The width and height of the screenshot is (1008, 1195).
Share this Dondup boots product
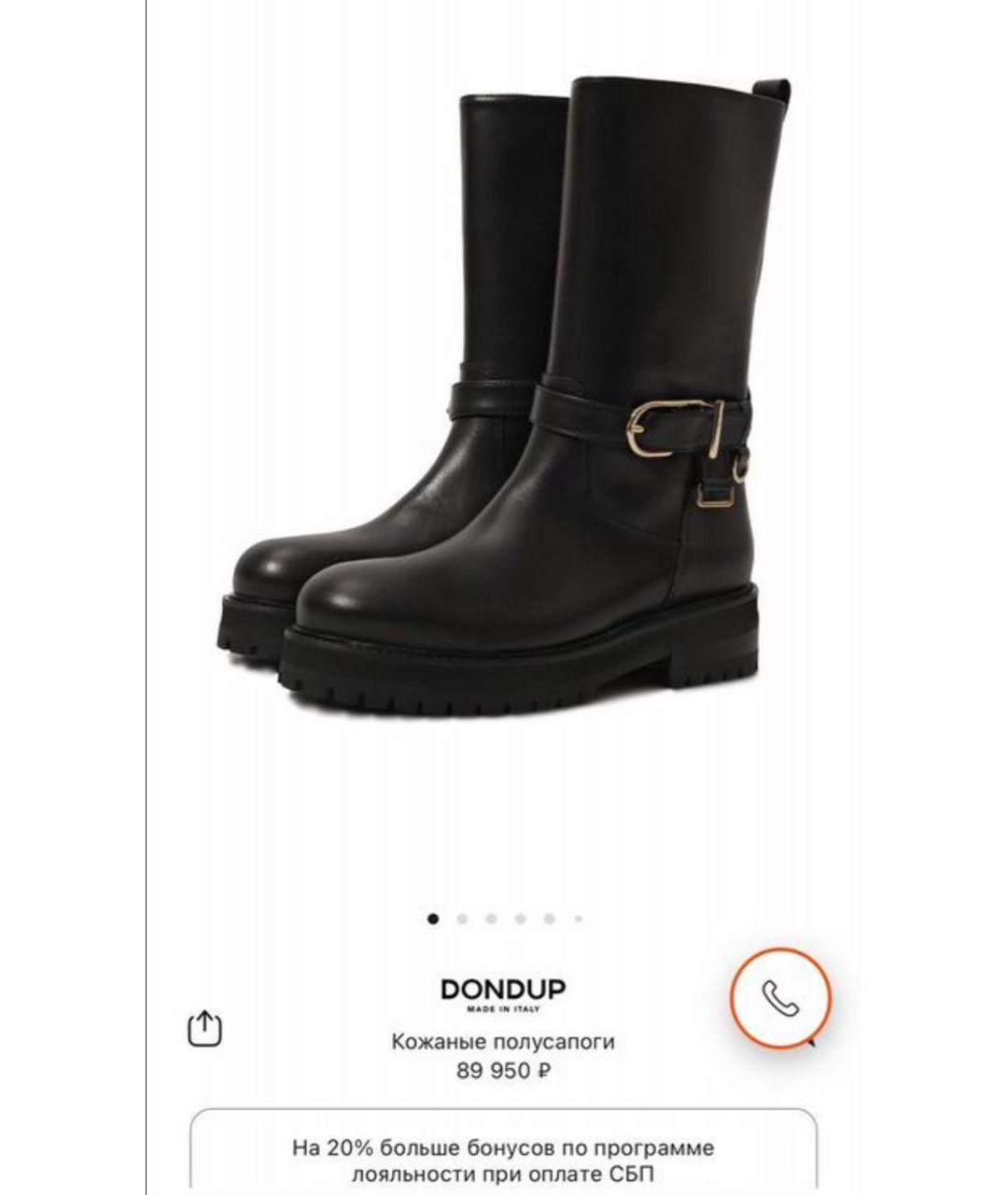tap(204, 1029)
